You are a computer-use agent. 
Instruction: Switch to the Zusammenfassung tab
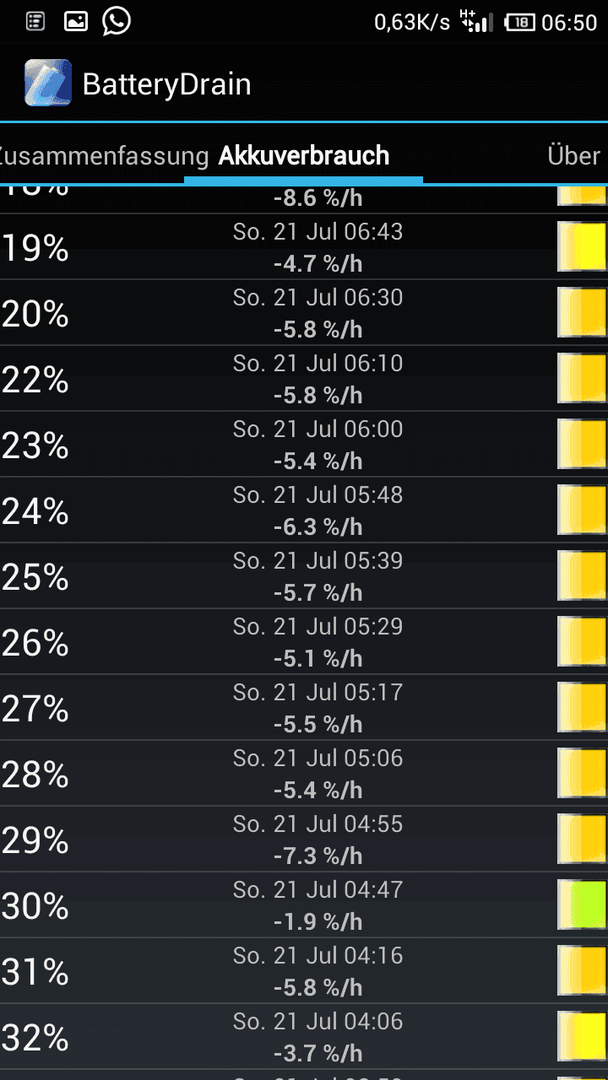point(103,156)
